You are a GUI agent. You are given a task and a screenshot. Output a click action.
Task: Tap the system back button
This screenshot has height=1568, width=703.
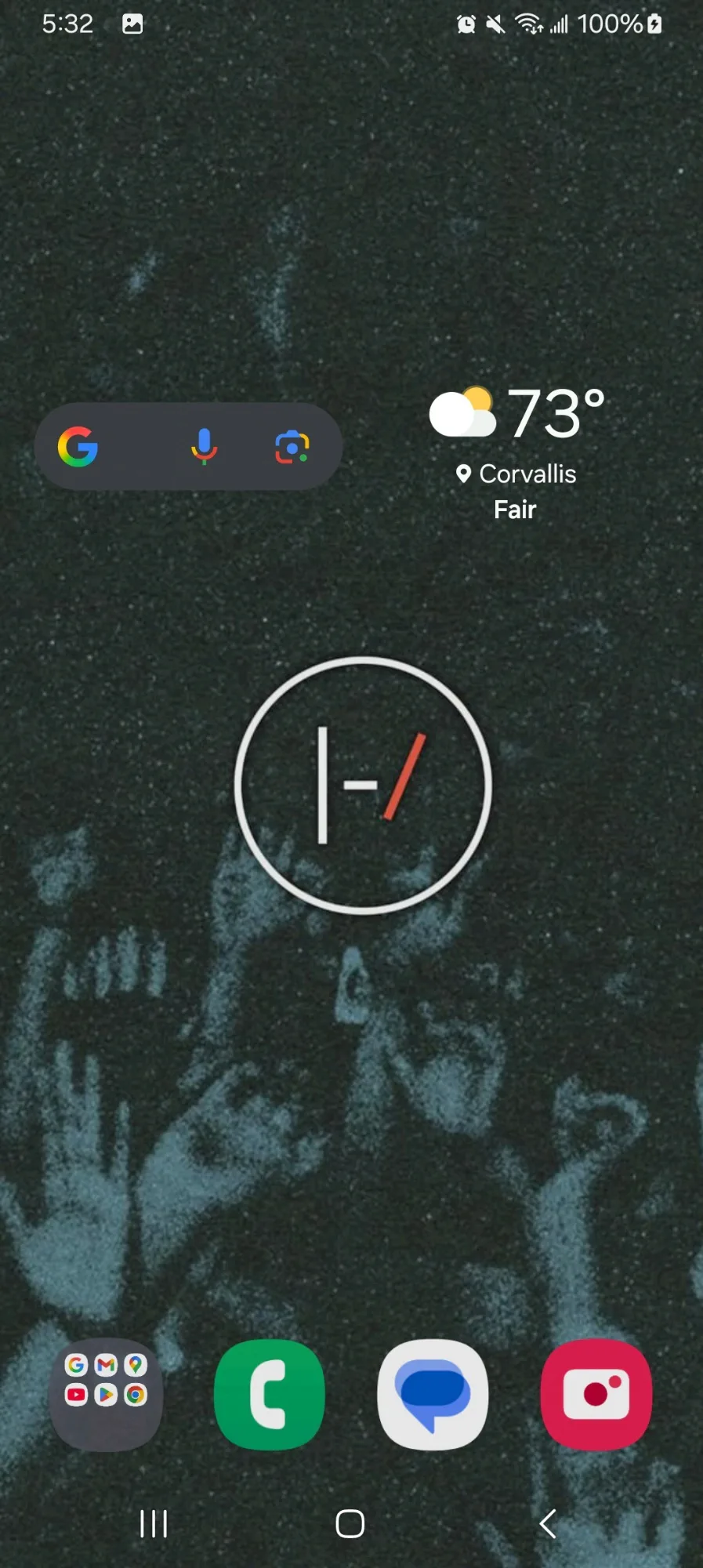pyautogui.click(x=549, y=1524)
